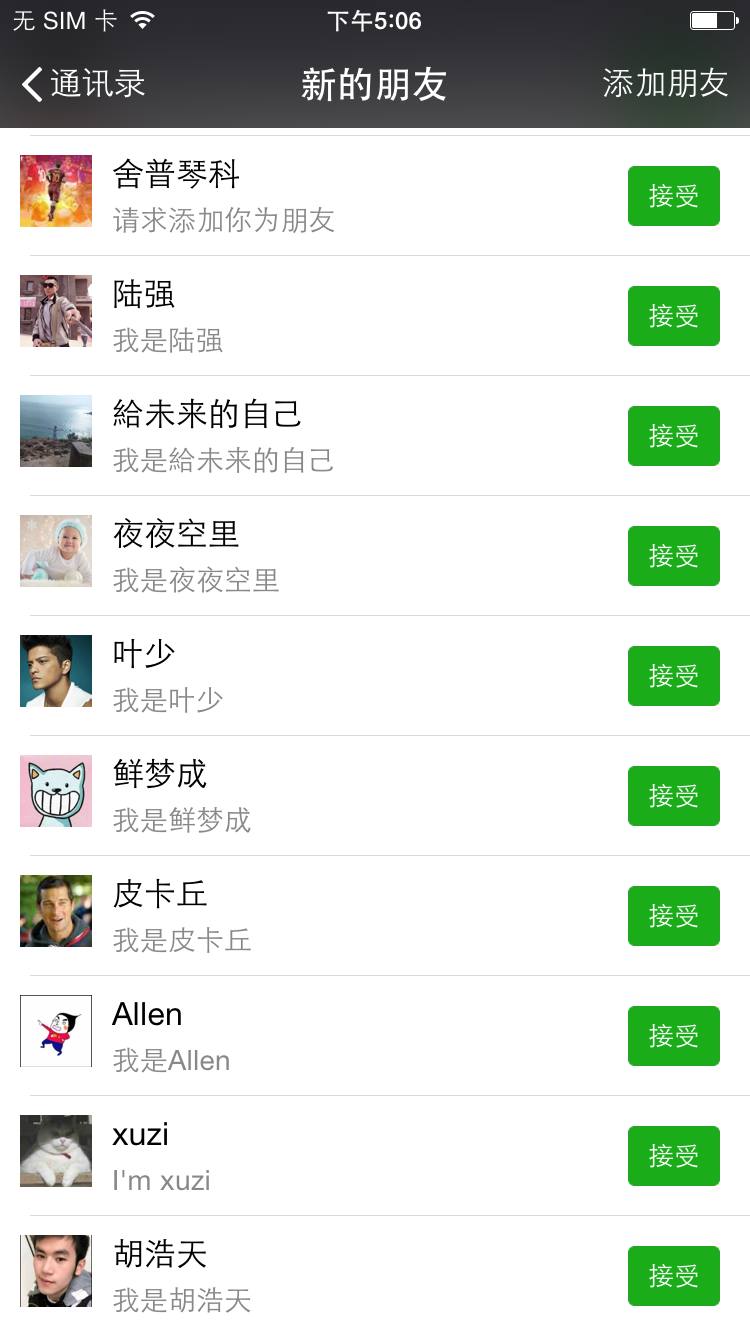Tap the cartoon cat avatar of 鲜梦成
The height and width of the screenshot is (1334, 750).
click(55, 791)
